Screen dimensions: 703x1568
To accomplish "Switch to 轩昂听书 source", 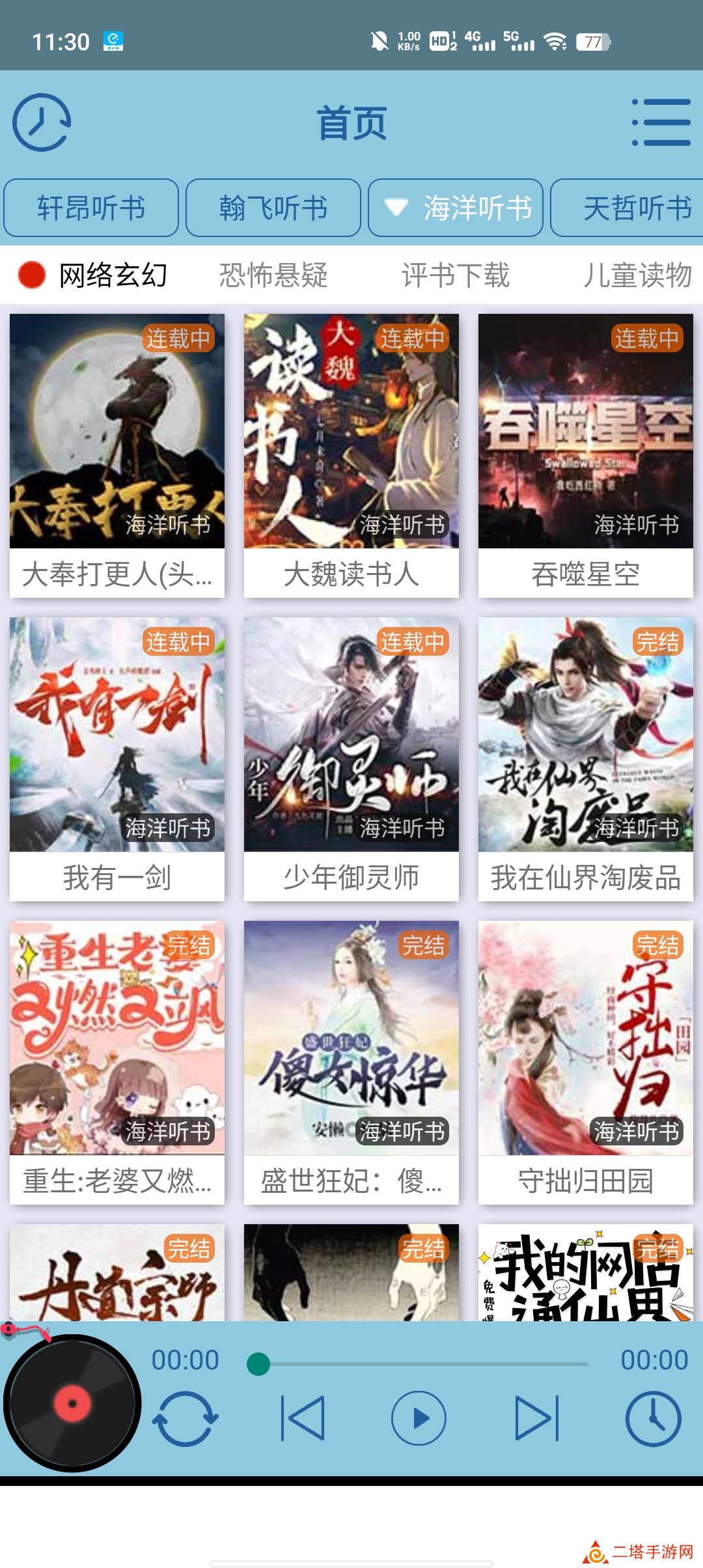I will pos(91,208).
